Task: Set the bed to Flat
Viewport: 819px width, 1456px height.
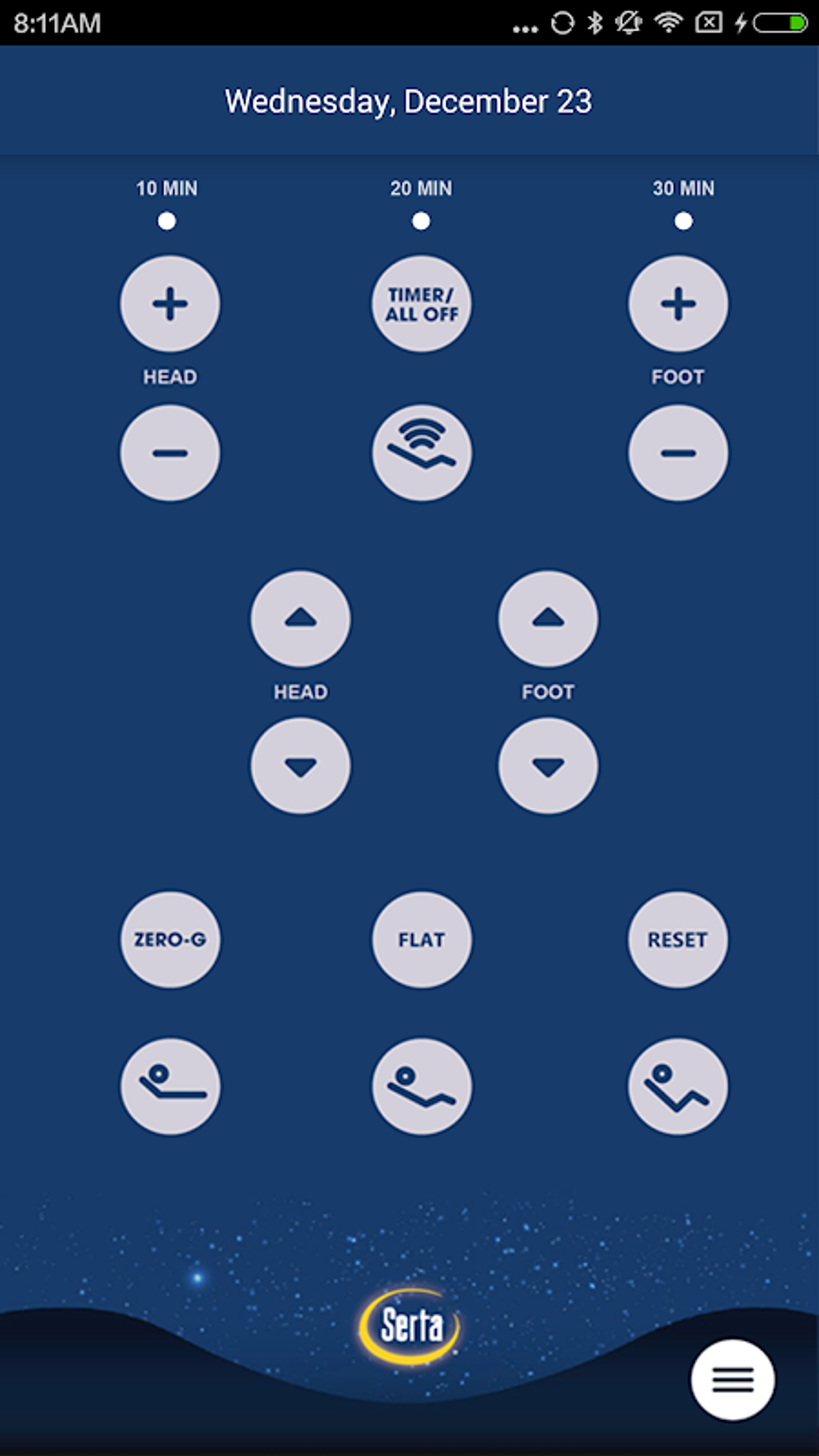Action: [422, 940]
